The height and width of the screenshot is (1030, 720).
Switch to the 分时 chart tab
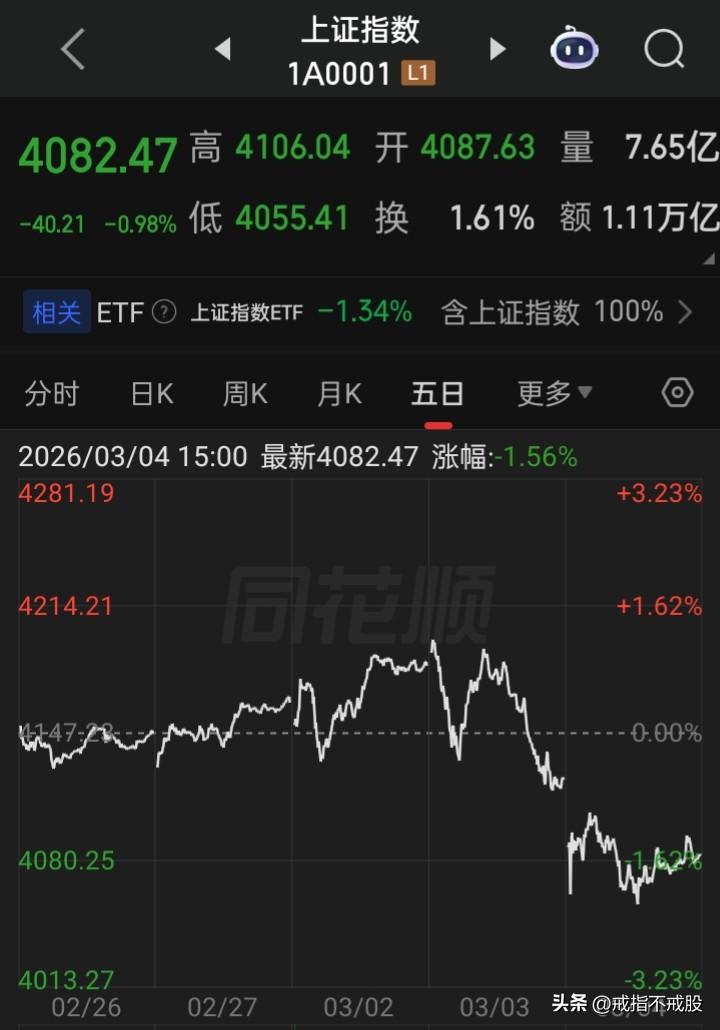(x=51, y=393)
